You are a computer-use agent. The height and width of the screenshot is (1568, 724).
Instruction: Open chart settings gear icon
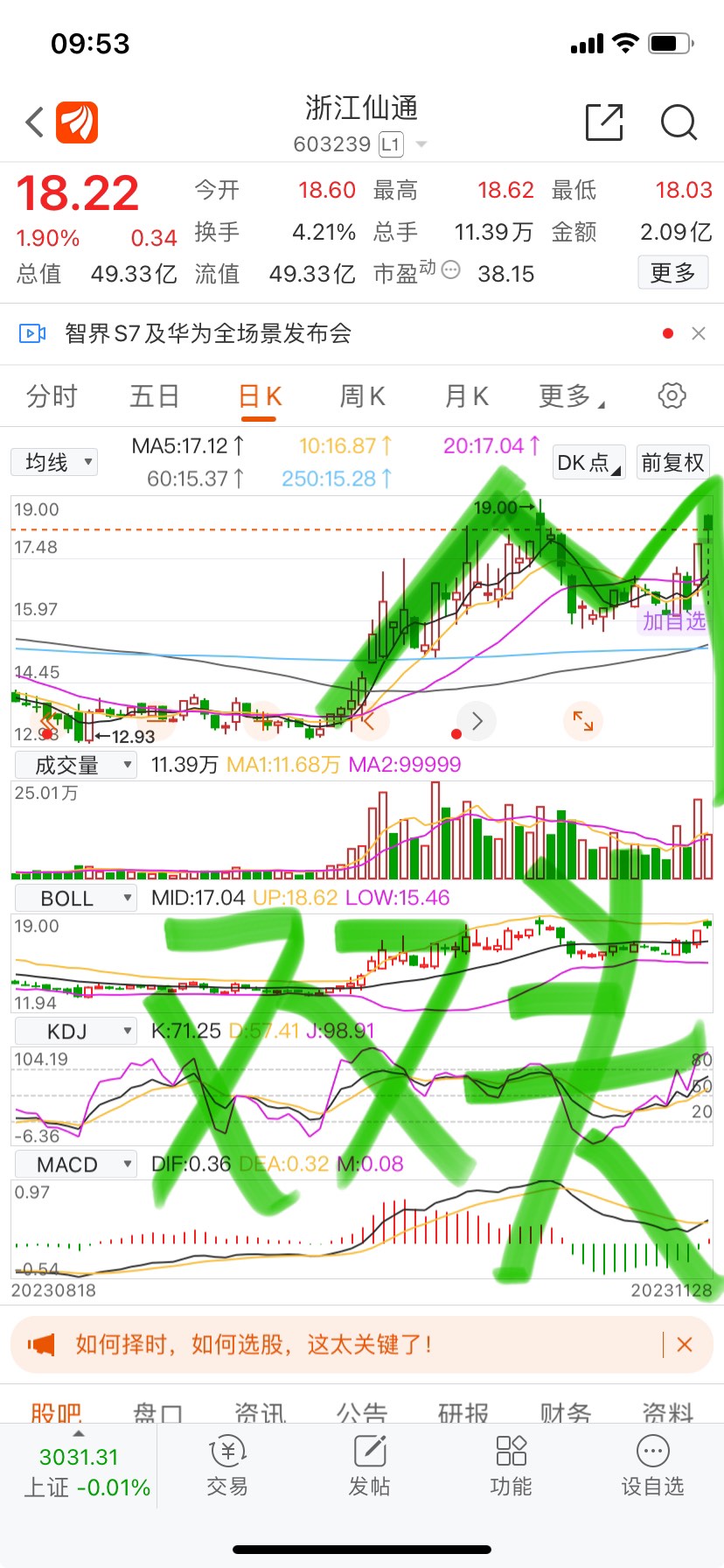672,395
